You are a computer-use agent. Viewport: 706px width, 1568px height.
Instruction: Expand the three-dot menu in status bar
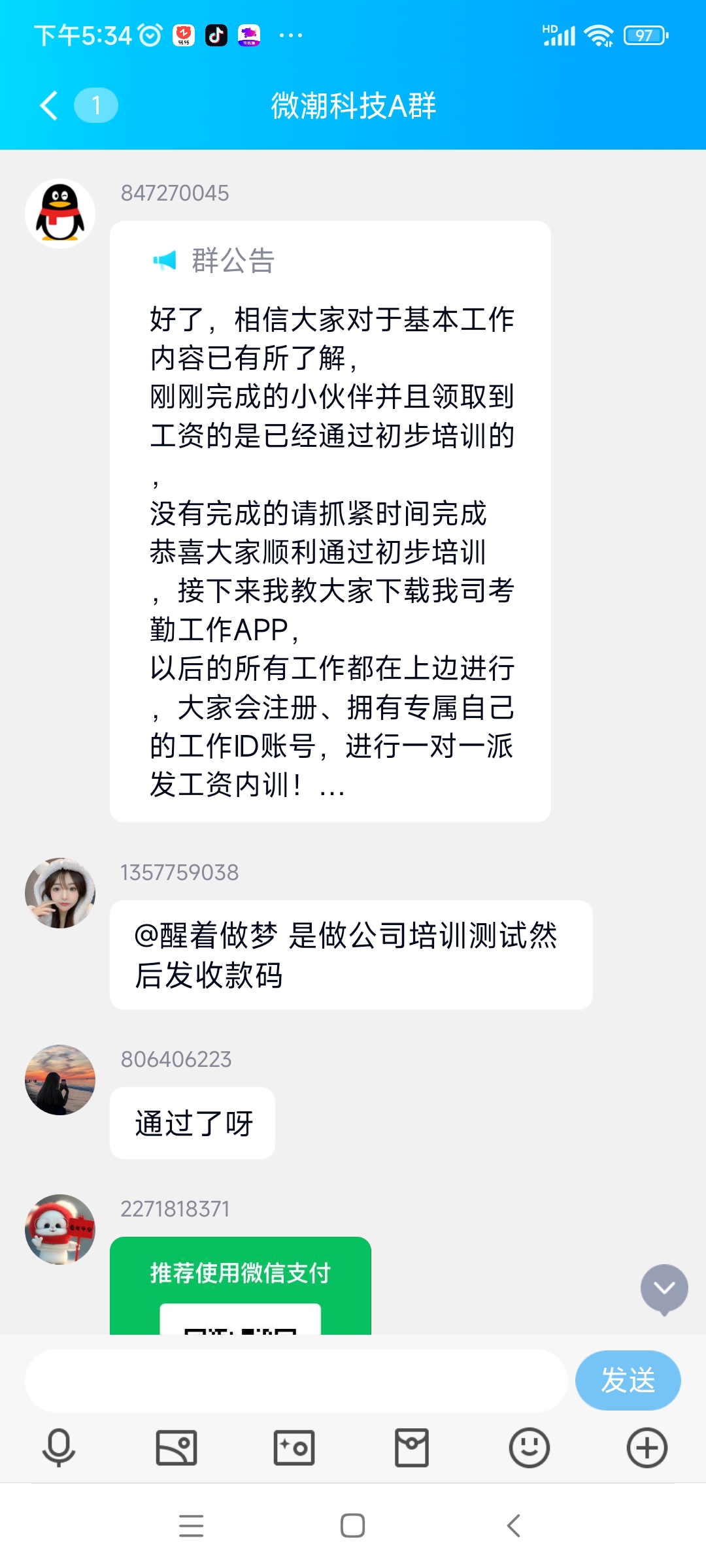click(290, 36)
